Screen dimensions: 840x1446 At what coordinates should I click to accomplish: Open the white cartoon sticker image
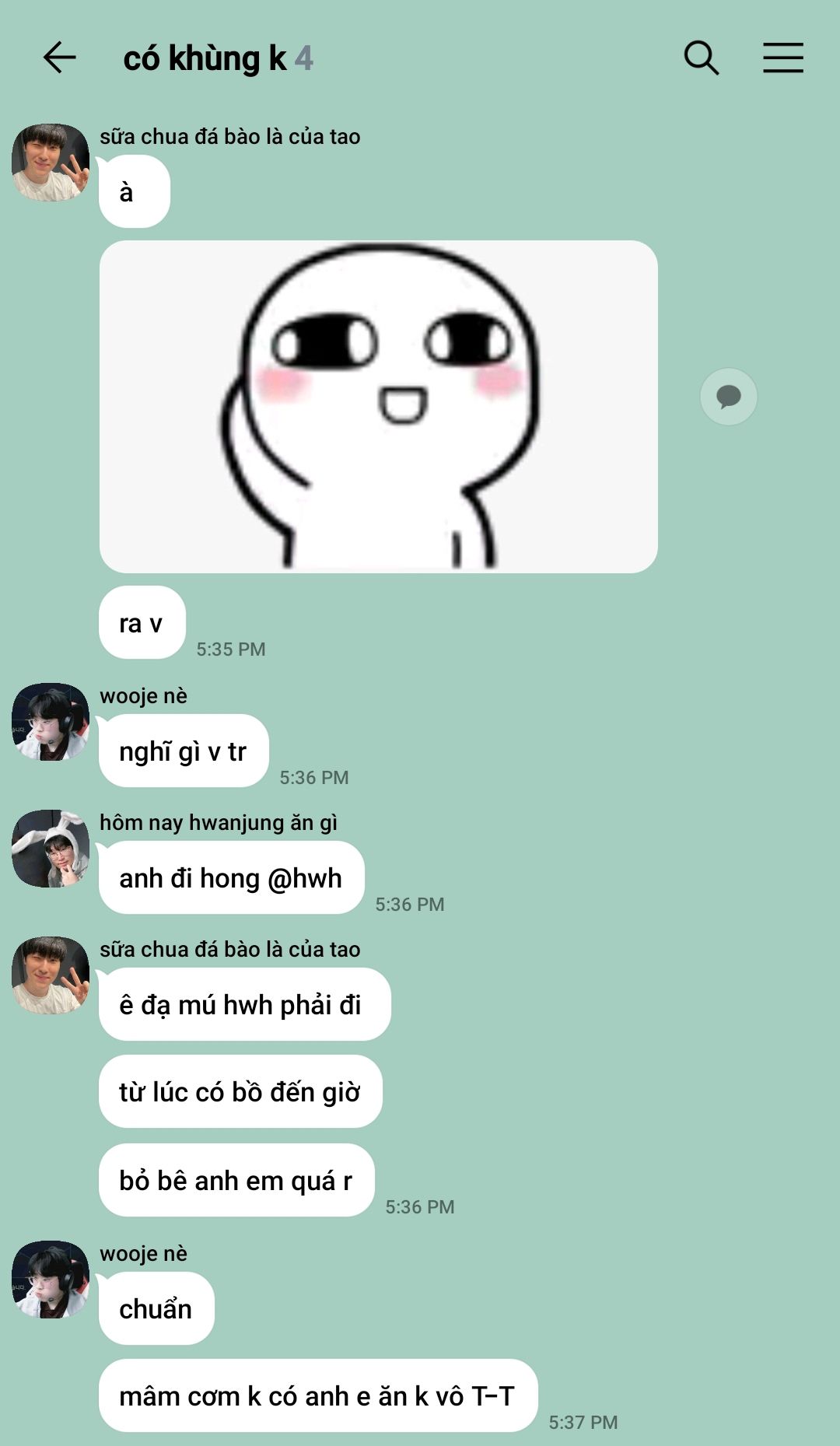(x=379, y=407)
